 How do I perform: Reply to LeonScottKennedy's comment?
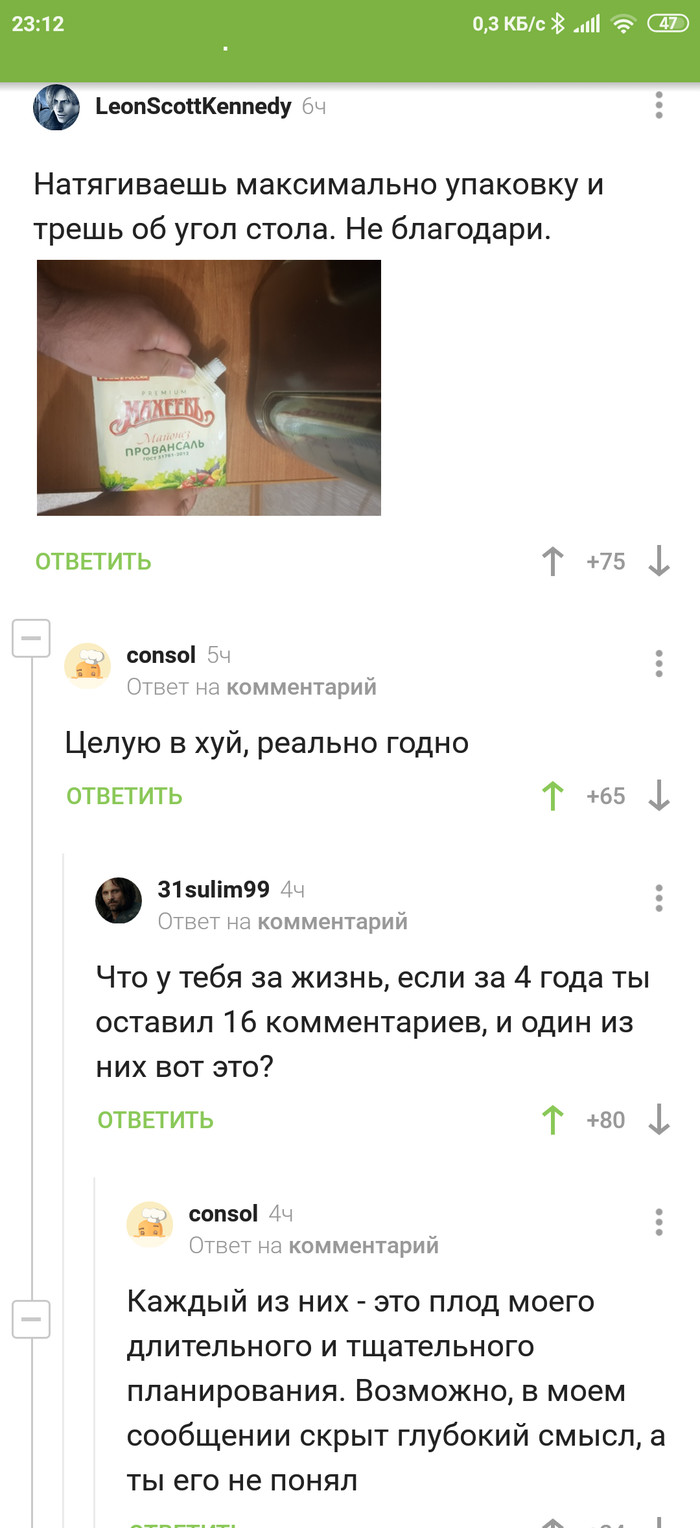point(93,562)
